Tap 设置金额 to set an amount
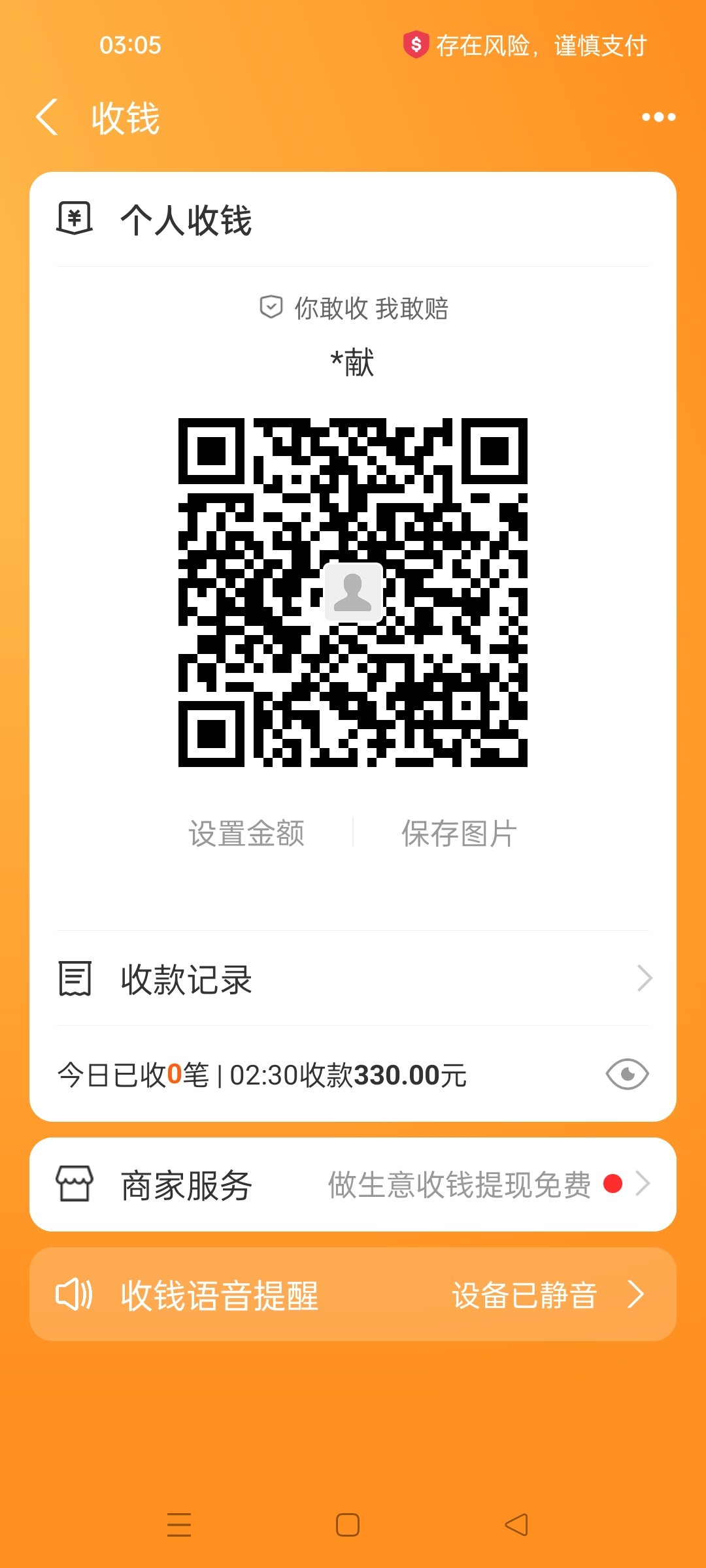Image resolution: width=706 pixels, height=1568 pixels. coord(246,834)
